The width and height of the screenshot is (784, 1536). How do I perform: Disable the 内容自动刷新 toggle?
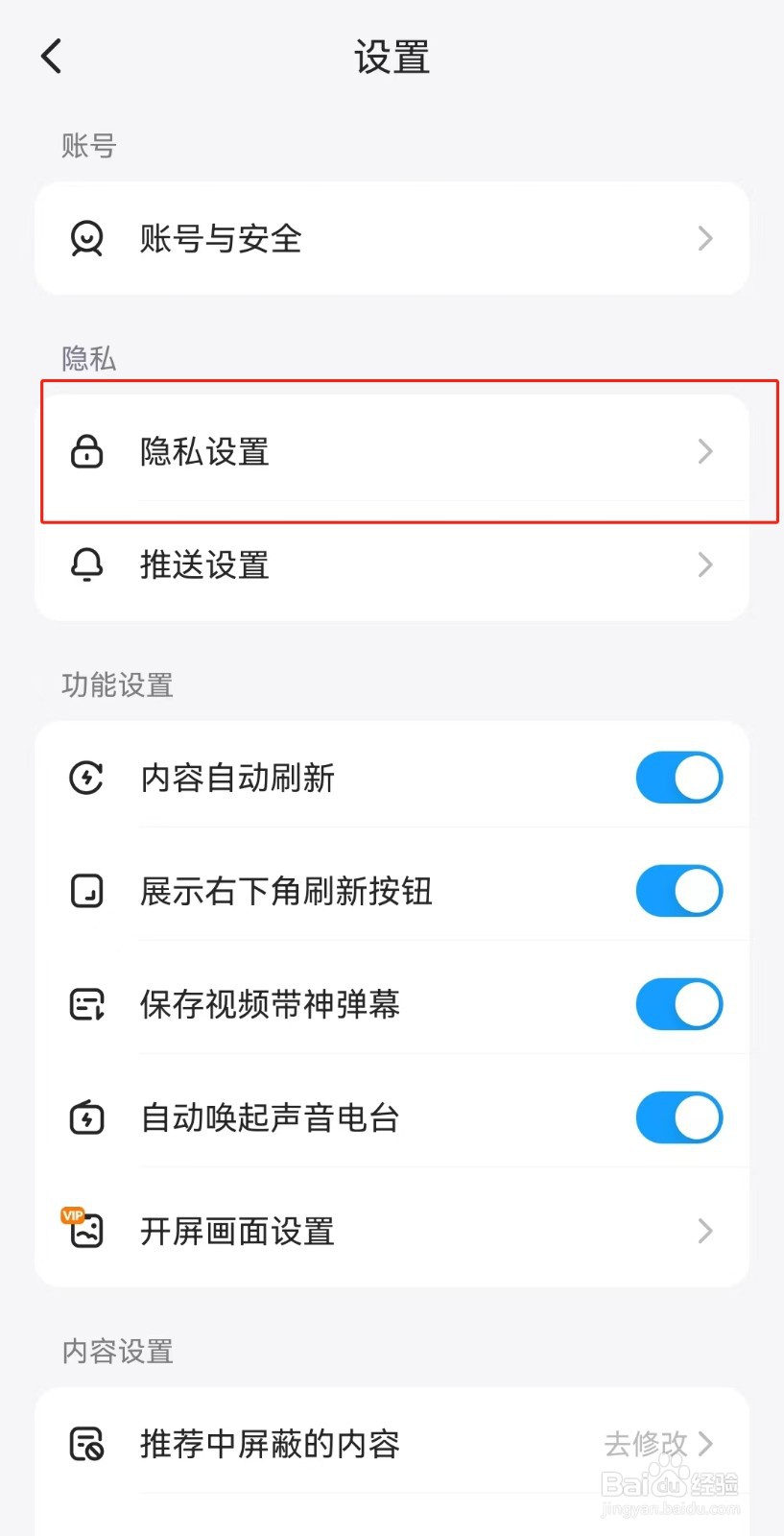click(x=678, y=778)
